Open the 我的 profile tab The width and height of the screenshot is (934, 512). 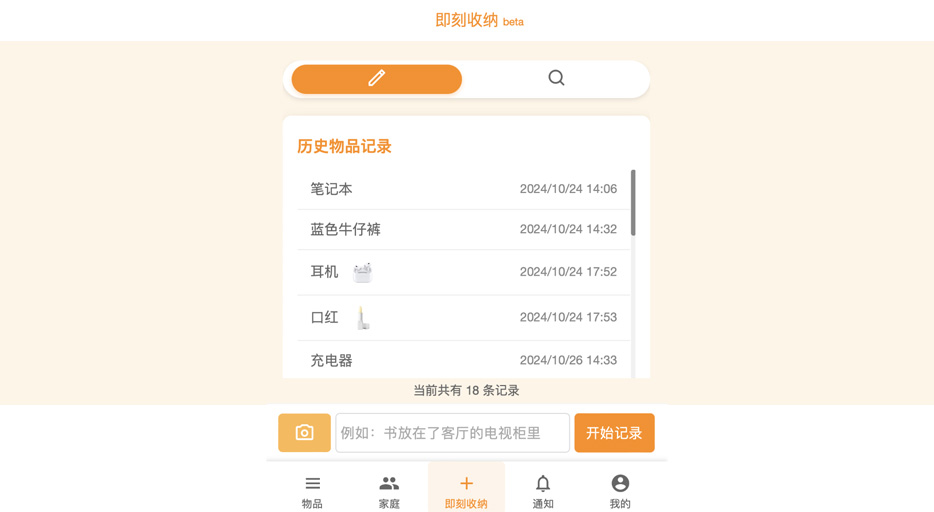(620, 491)
